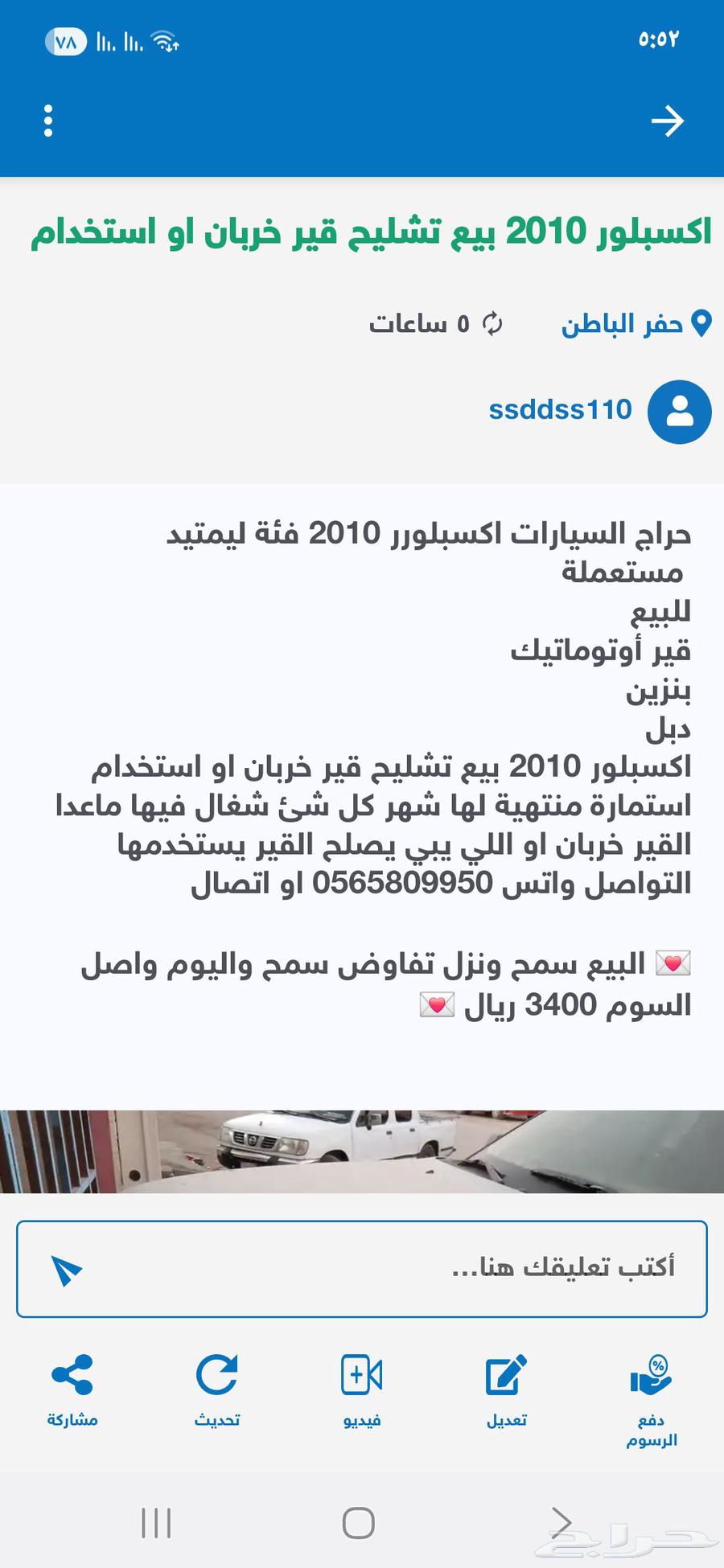Open seller profile ssddss110
724x1568 pixels.
click(561, 410)
